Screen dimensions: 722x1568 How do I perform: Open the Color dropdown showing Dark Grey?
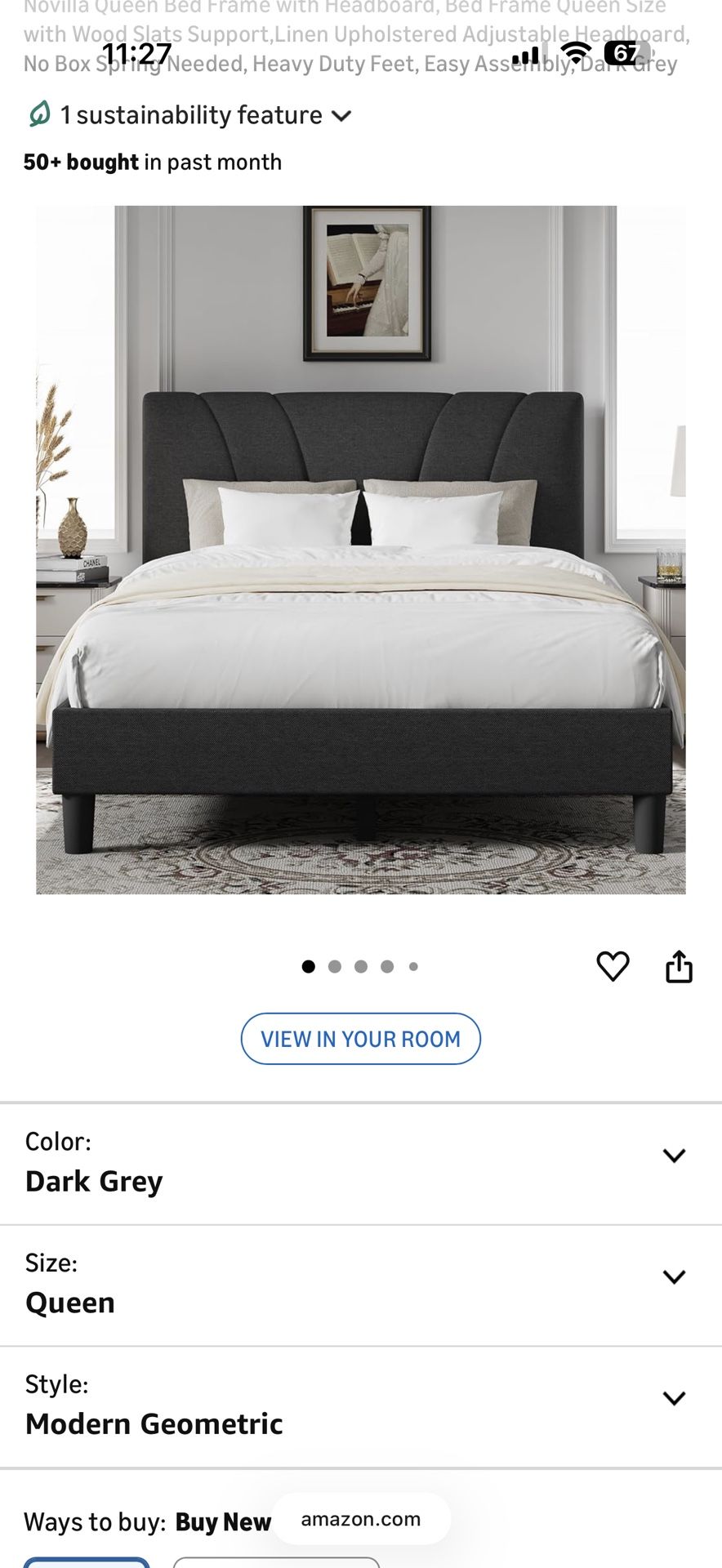[360, 1162]
